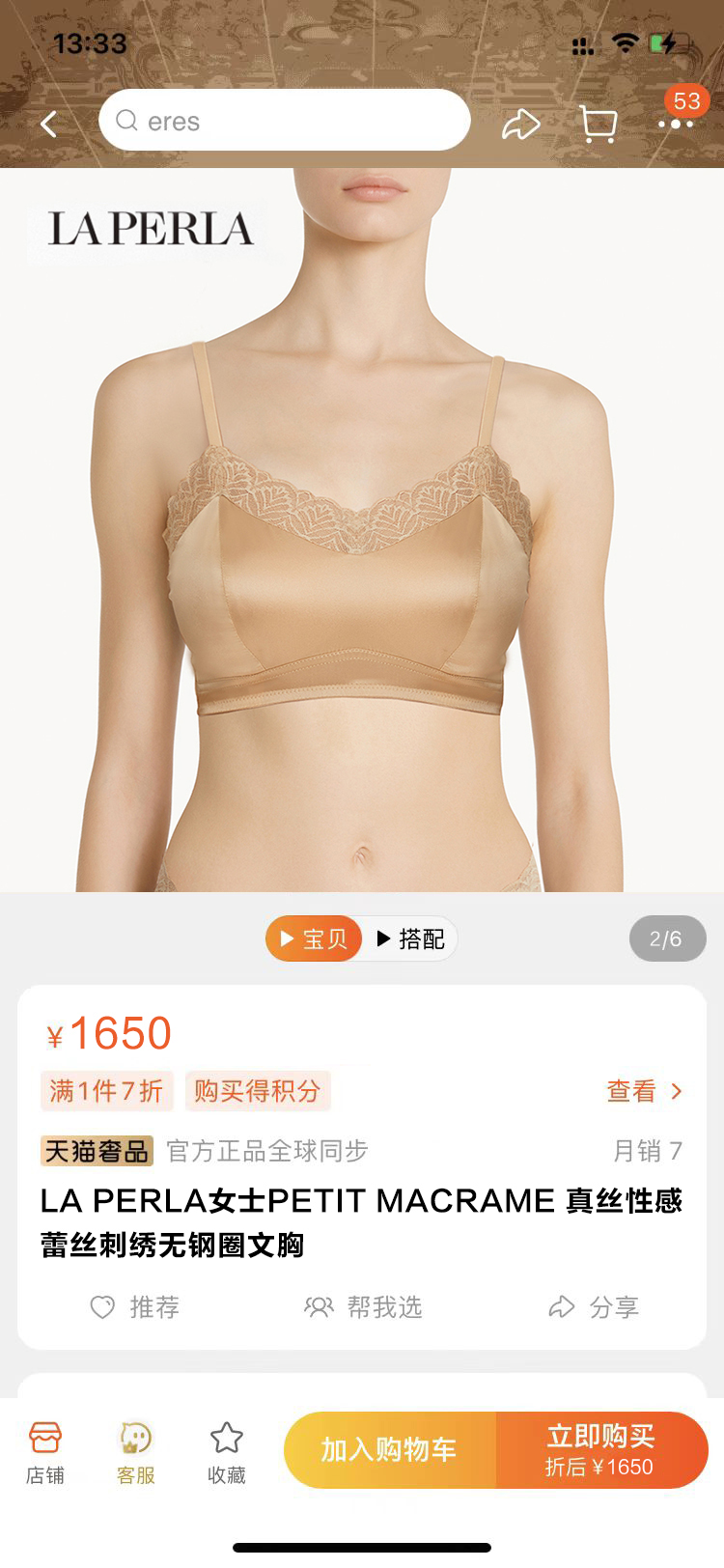724x1568 pixels.
Task: Open the overflow menu with 53 badge
Action: [676, 122]
